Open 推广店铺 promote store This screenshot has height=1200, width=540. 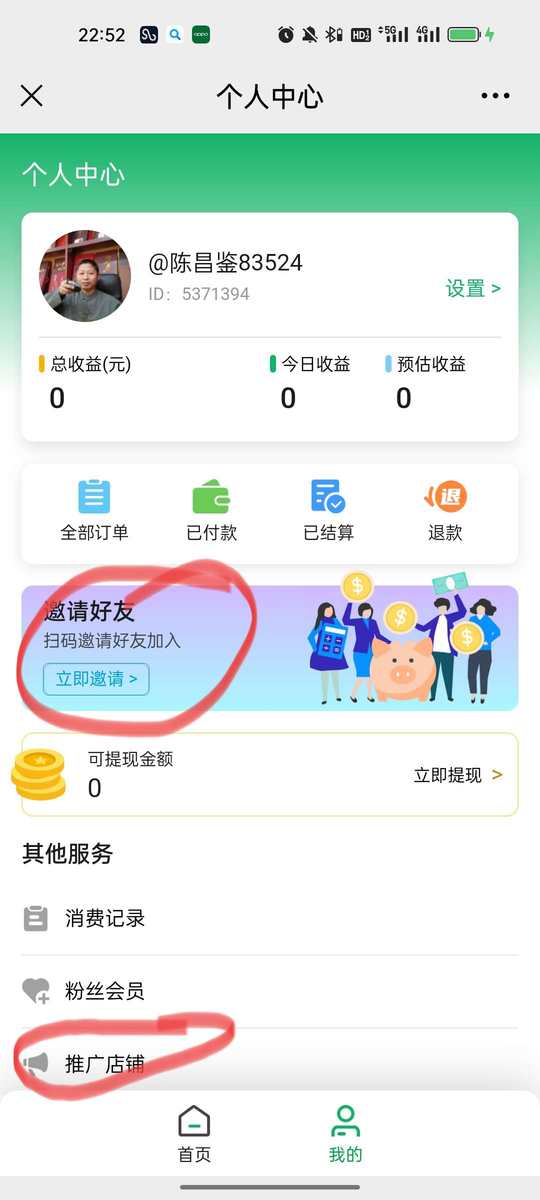[270, 1063]
